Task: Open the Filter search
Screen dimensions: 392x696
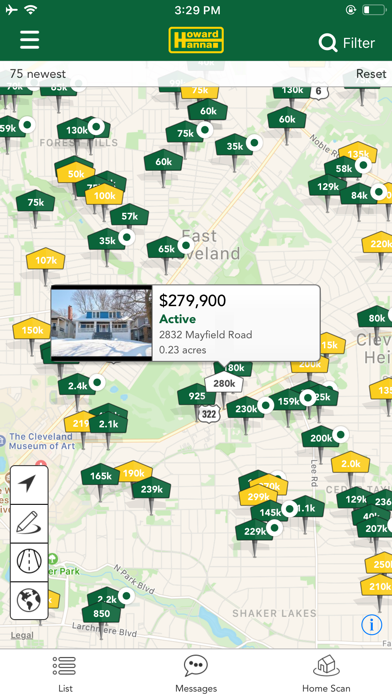Action: tap(347, 43)
